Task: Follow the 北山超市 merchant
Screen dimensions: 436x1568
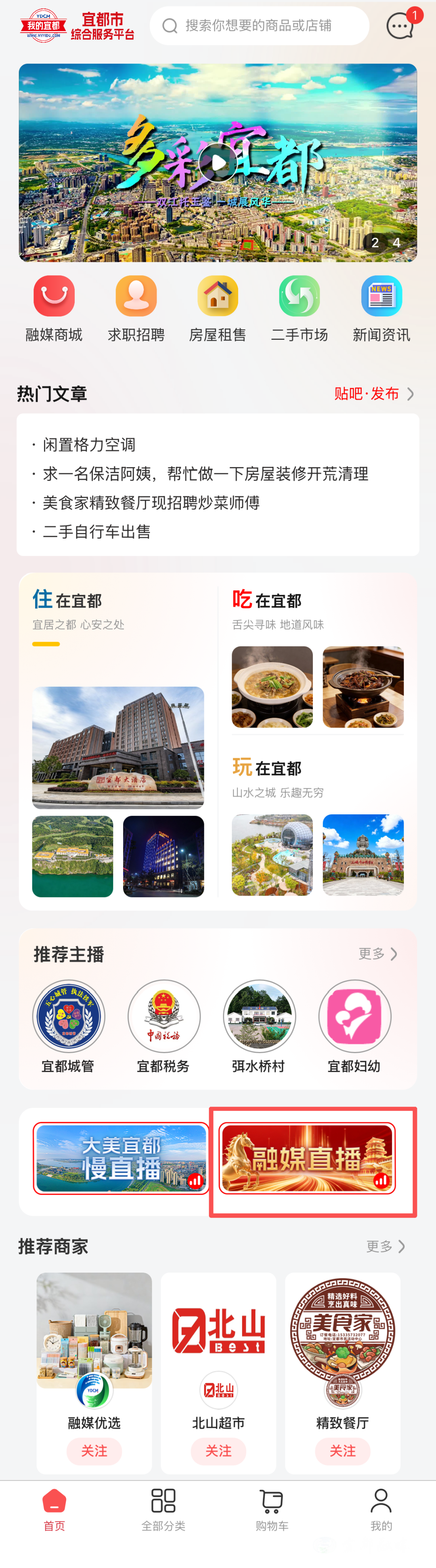Action: click(x=218, y=1451)
